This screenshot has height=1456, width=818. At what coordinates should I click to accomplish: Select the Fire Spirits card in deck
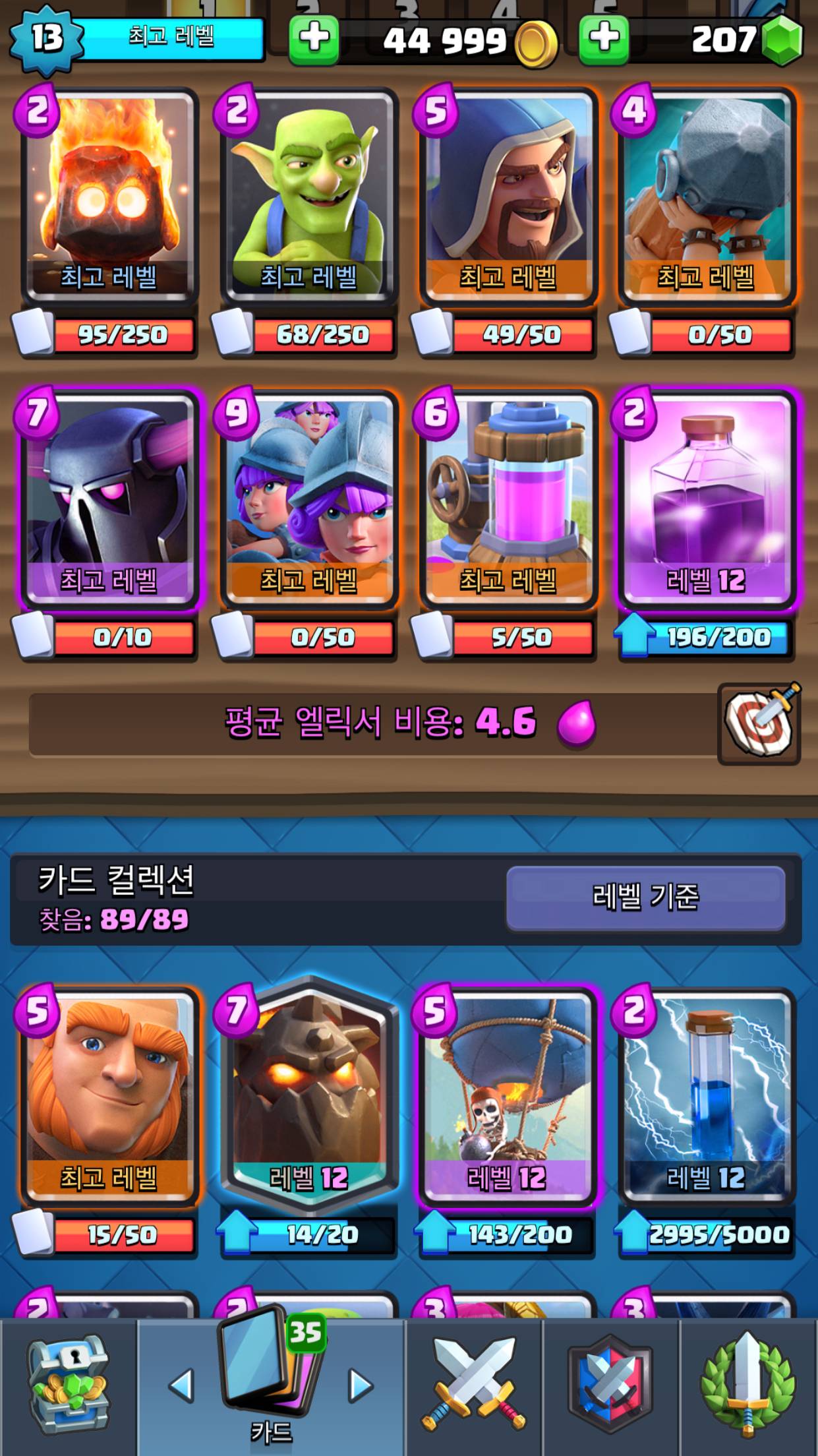(109, 198)
